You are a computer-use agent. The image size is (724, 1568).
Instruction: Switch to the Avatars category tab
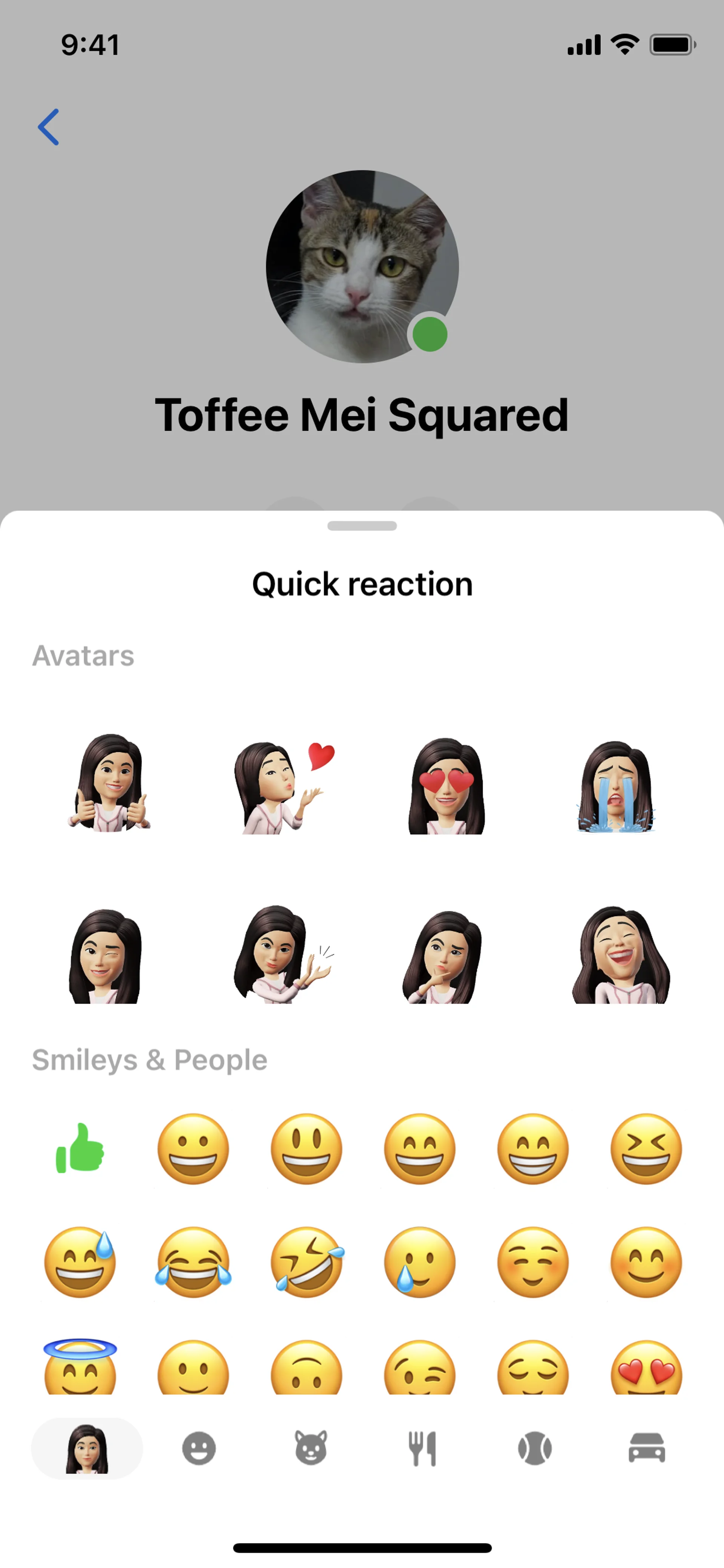point(87,1448)
